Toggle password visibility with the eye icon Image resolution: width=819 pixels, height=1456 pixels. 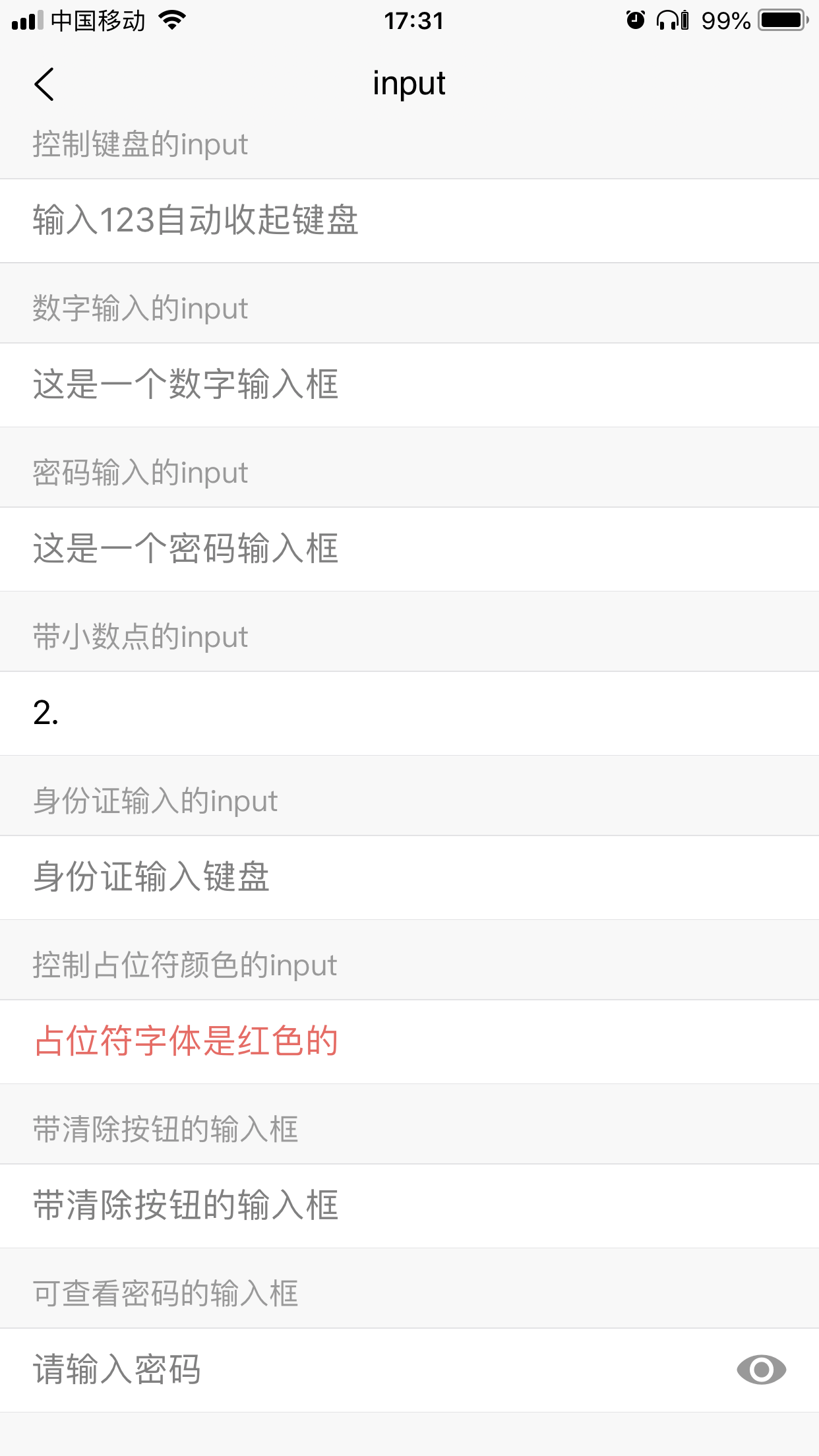pos(761,1370)
